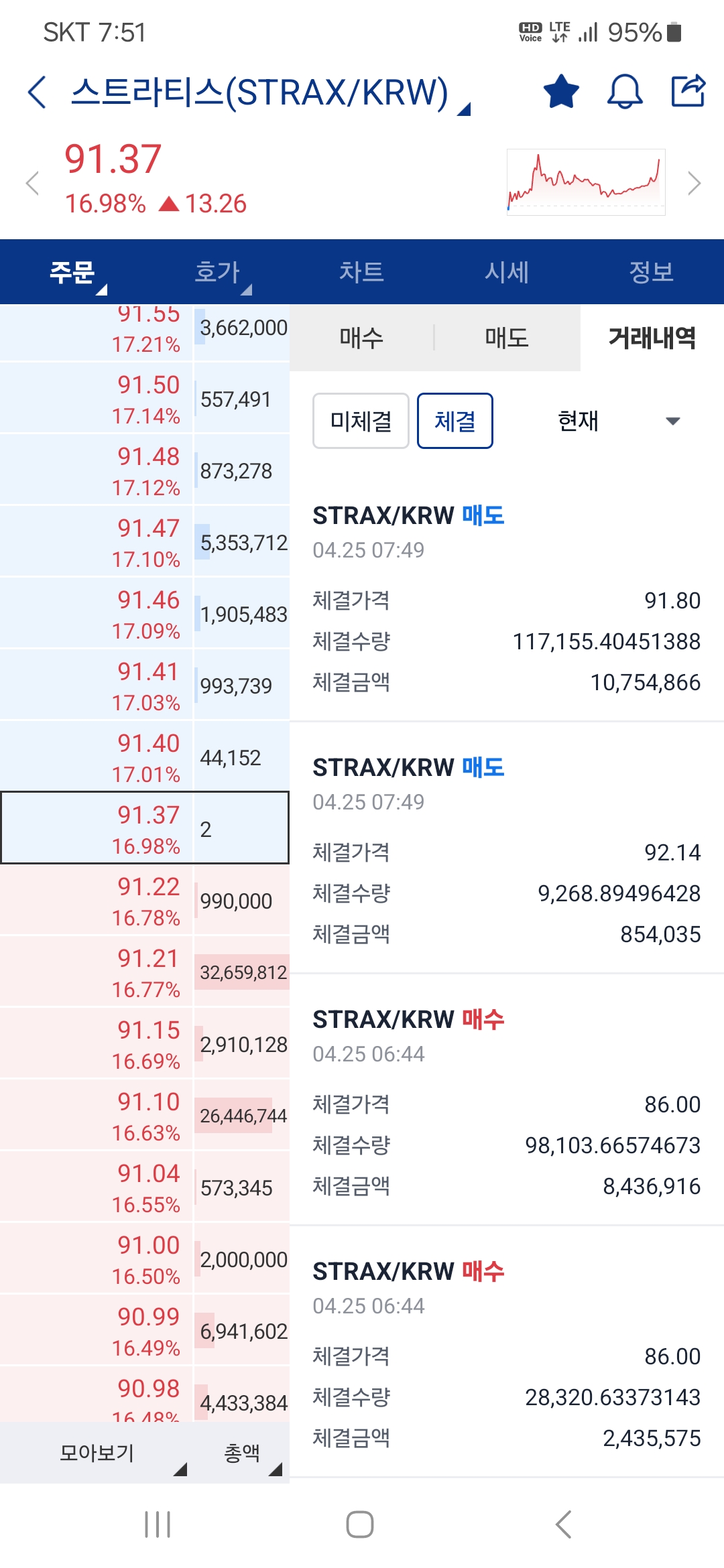Select the 매수 order tab
This screenshot has height=1568, width=724.
[x=362, y=338]
